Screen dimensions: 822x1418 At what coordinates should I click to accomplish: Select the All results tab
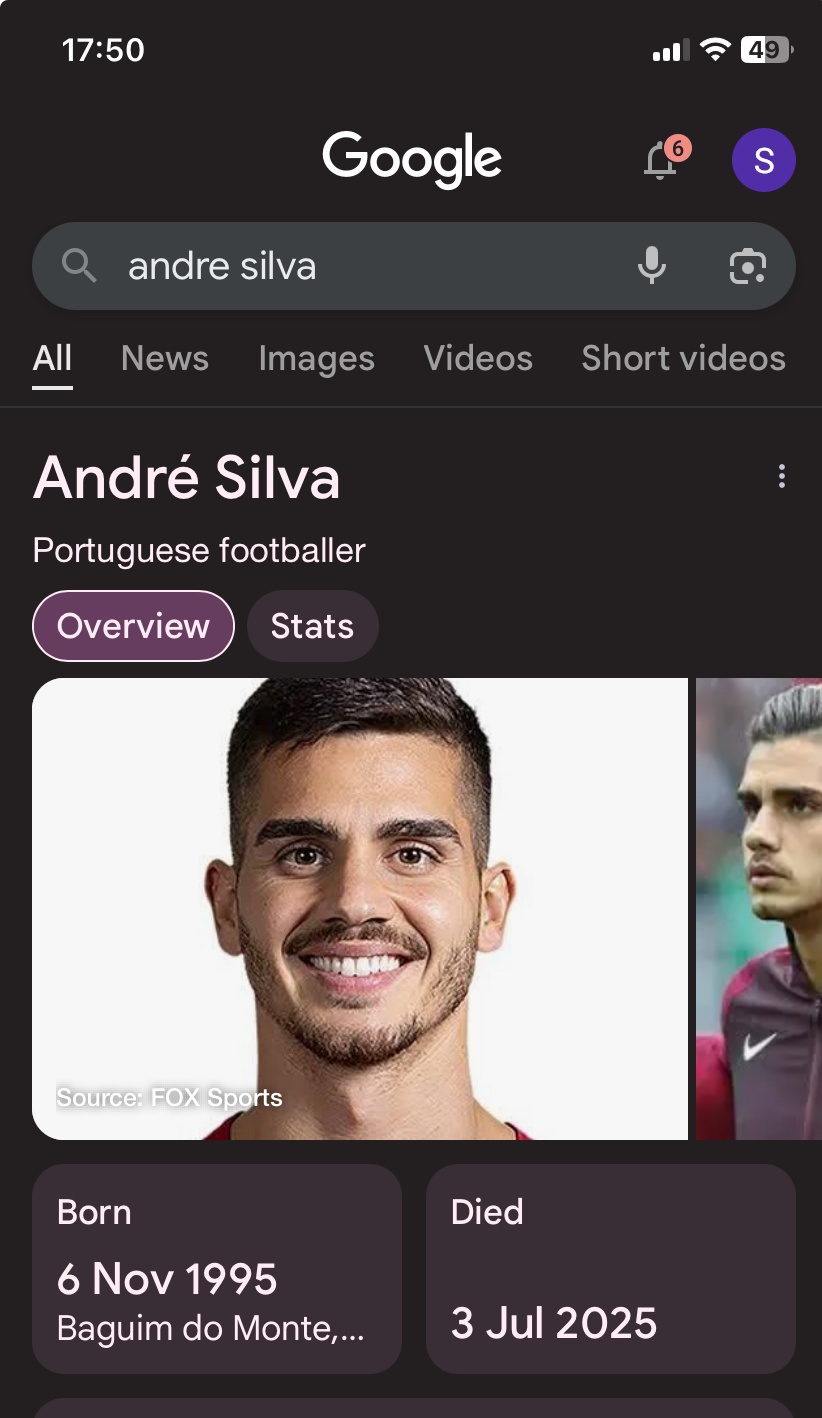click(52, 358)
